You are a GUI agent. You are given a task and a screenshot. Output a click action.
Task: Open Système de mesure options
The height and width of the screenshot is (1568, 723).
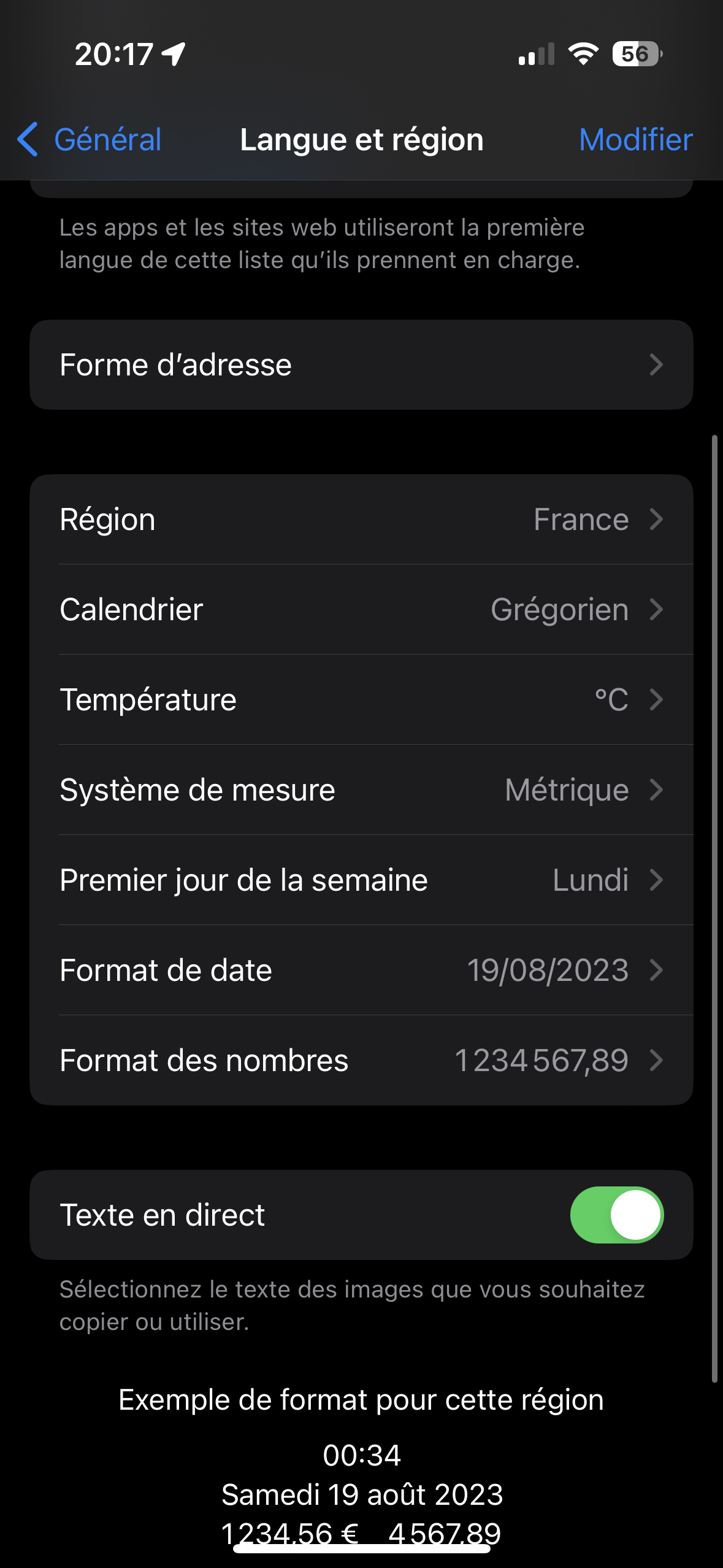tap(361, 790)
